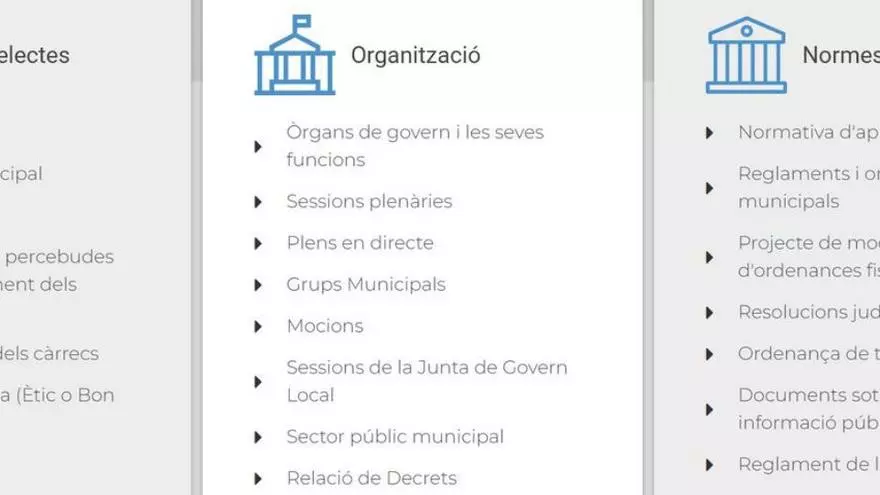Open Sector públic municipal
Image resolution: width=880 pixels, height=495 pixels.
394,437
